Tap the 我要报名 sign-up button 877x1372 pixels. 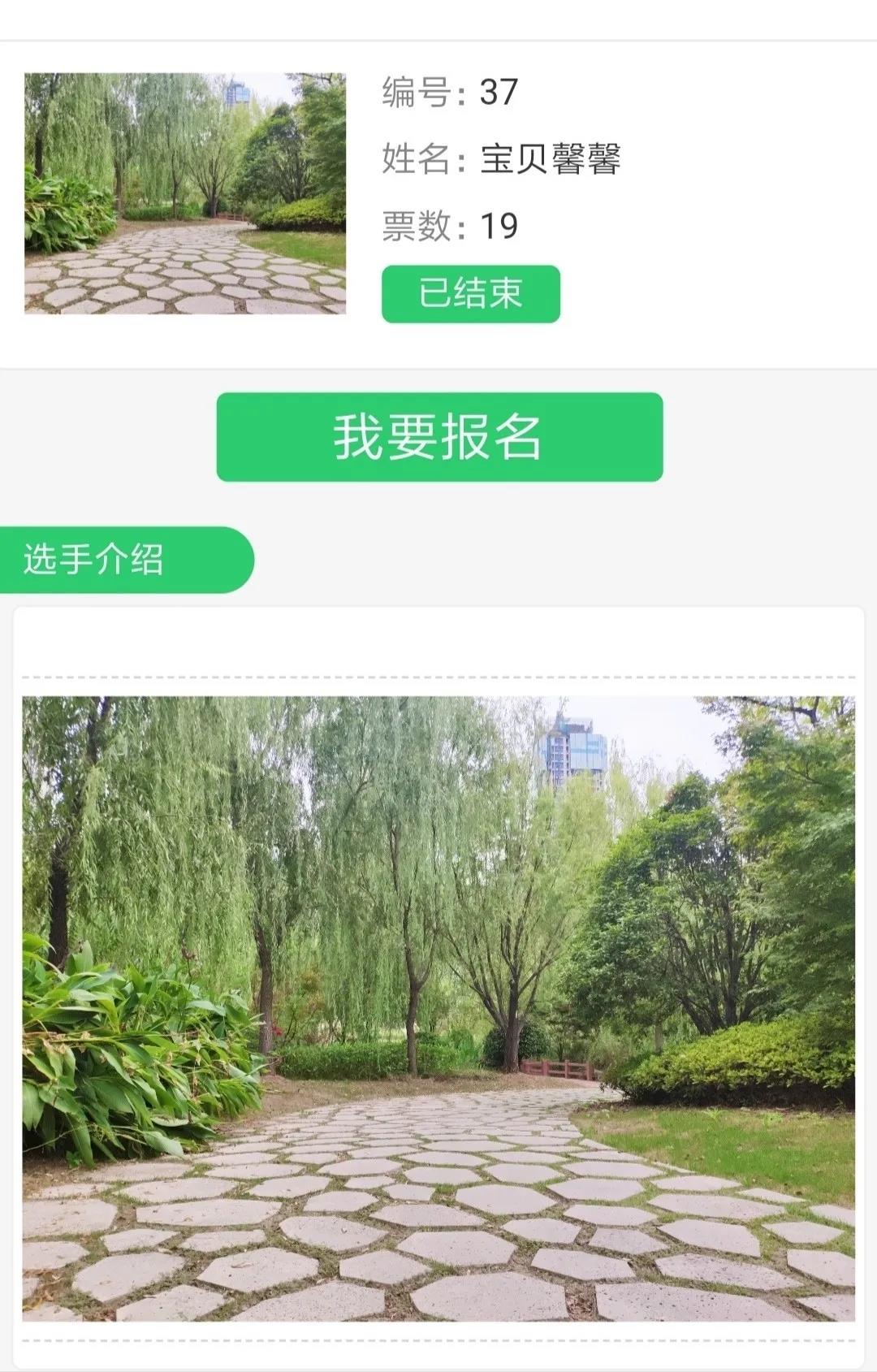pyautogui.click(x=439, y=437)
